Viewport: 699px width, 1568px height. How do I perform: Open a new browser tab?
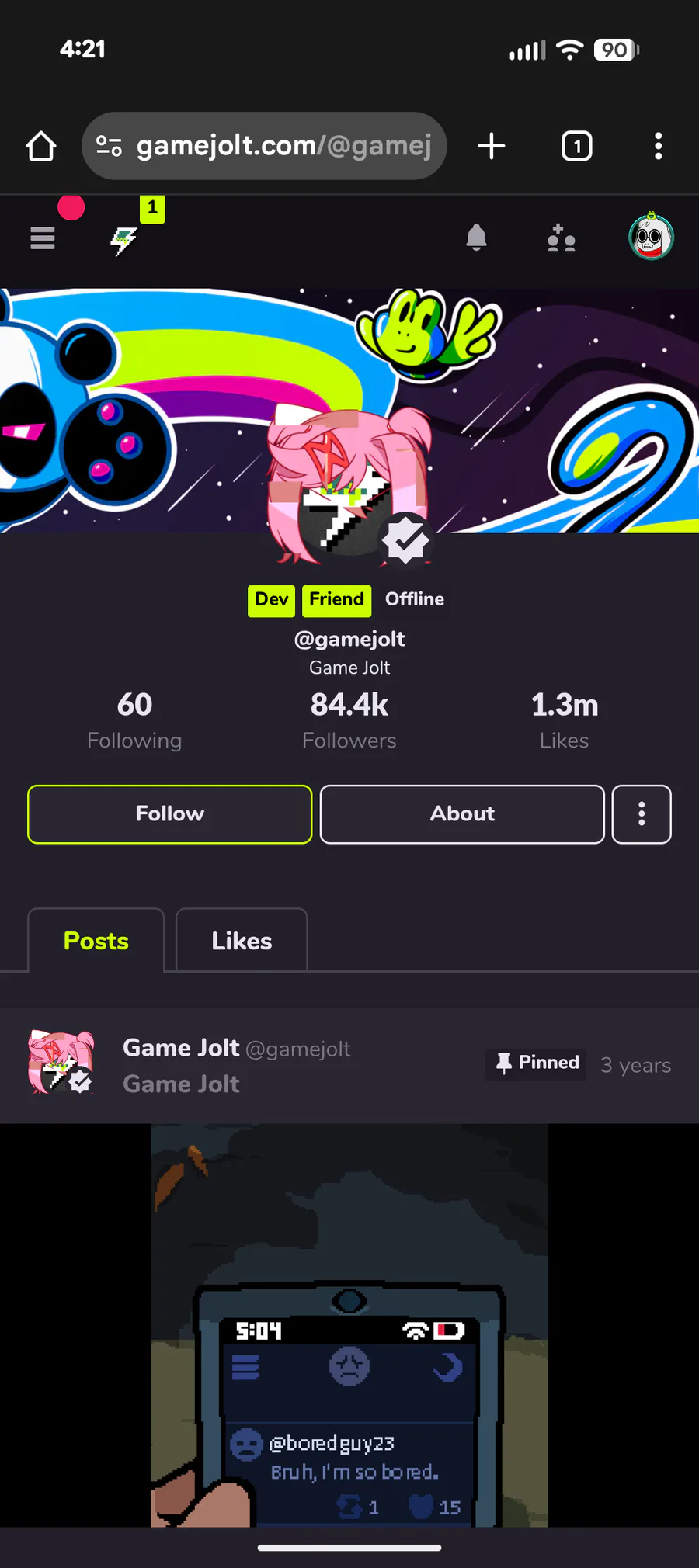(492, 146)
